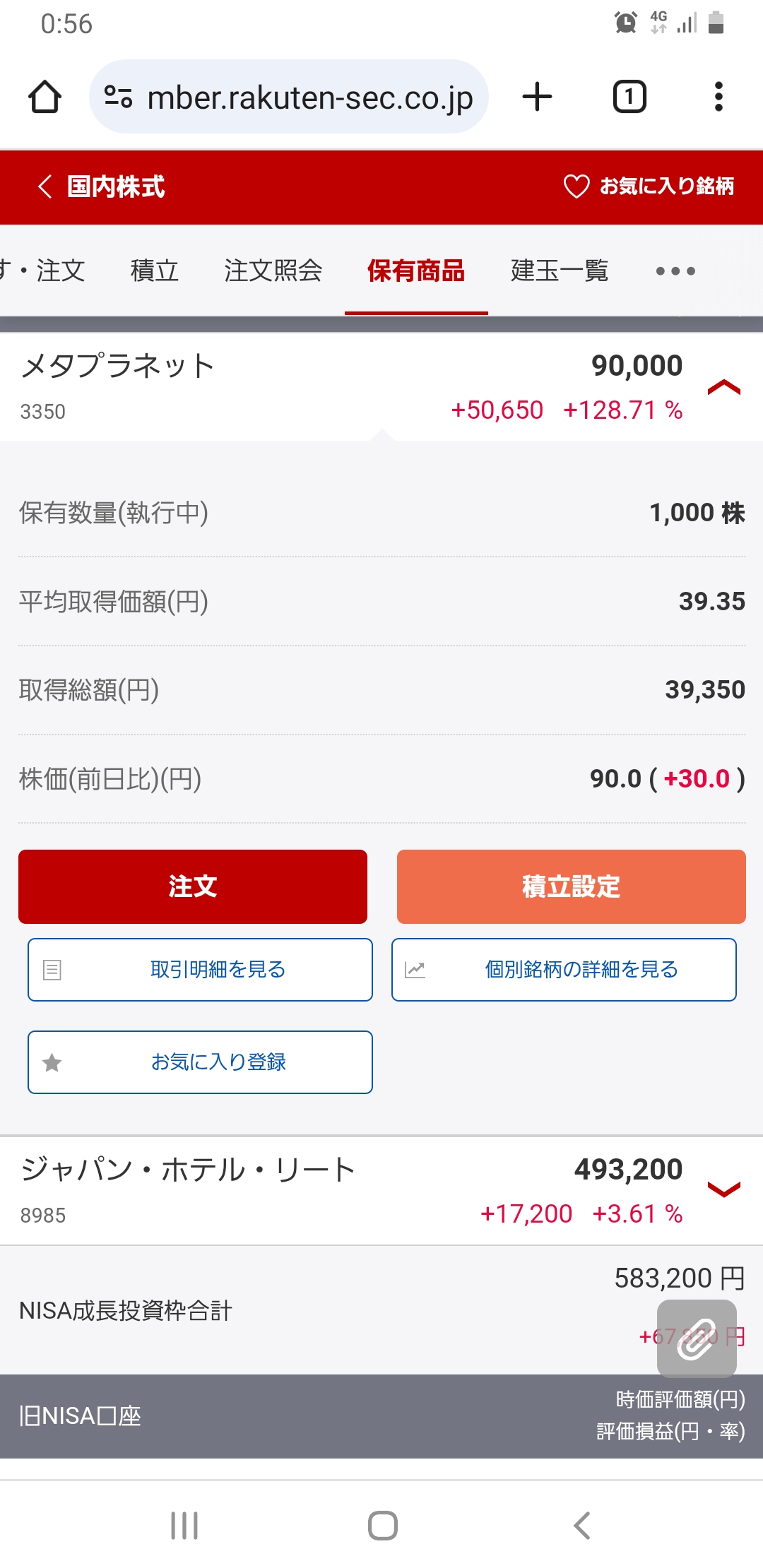Open the browser tab switcher
Image resolution: width=763 pixels, height=1568 pixels.
click(629, 97)
